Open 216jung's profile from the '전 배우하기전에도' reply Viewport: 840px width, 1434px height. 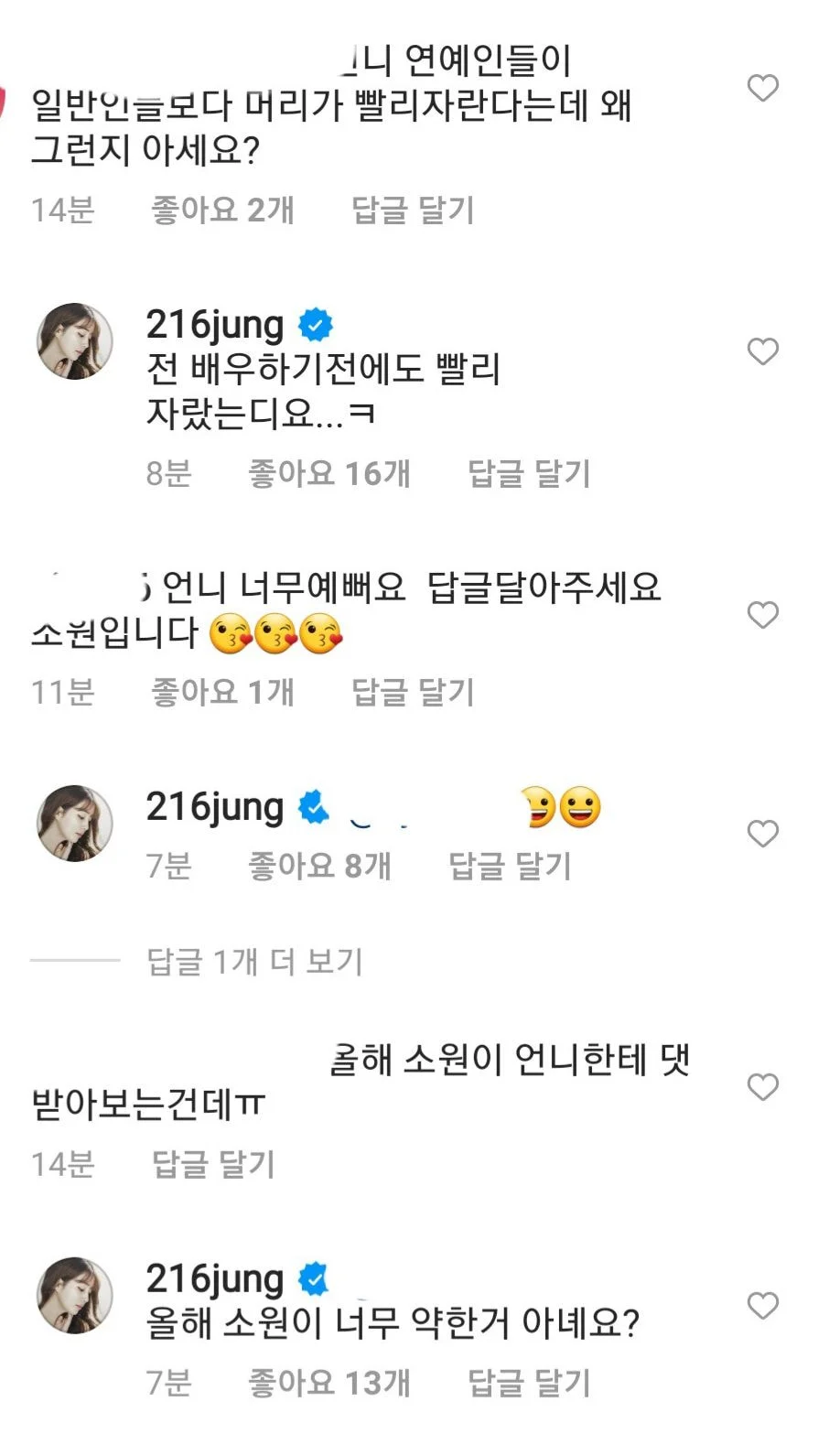[x=215, y=325]
